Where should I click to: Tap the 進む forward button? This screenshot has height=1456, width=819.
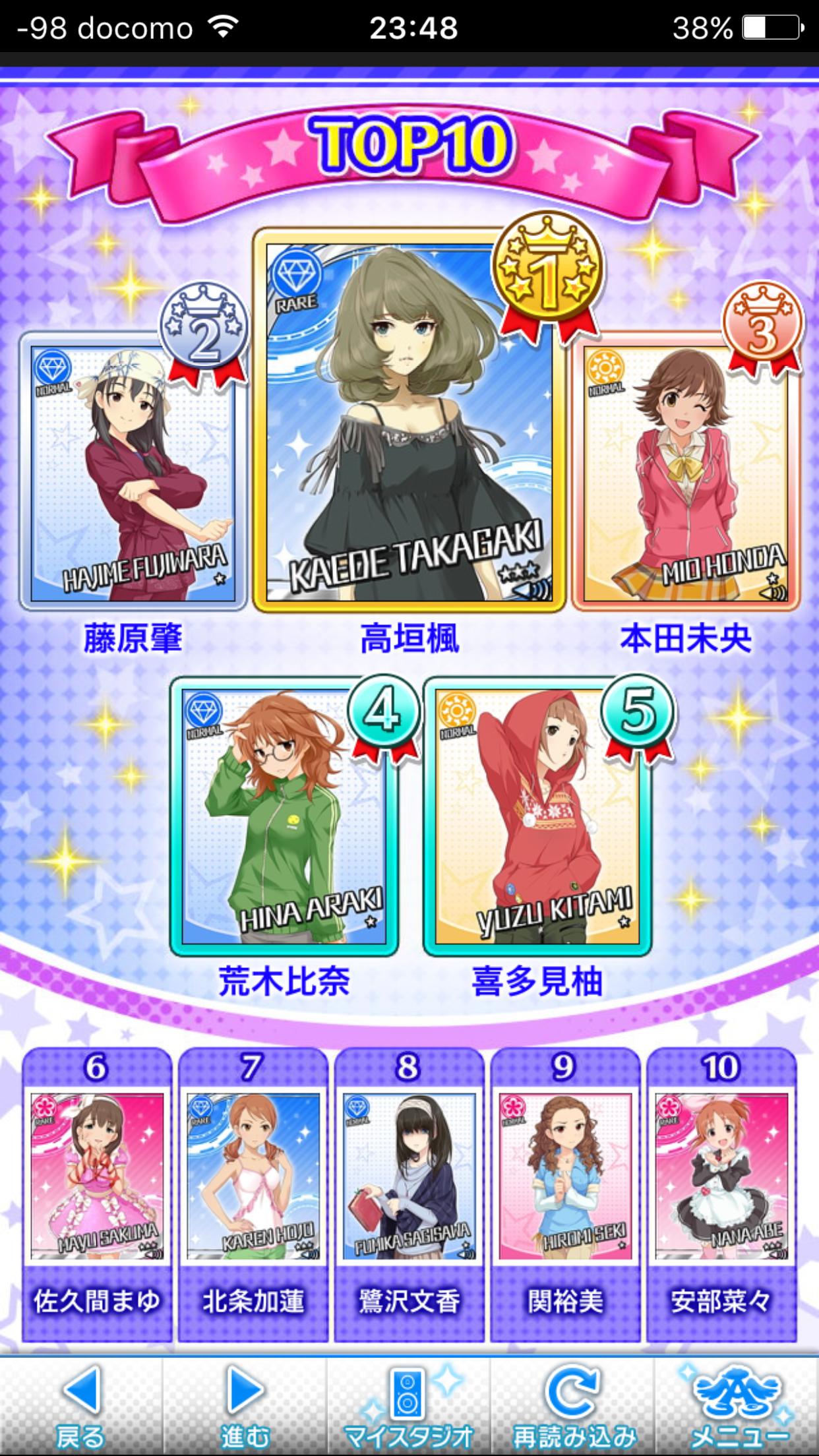pyautogui.click(x=245, y=1406)
